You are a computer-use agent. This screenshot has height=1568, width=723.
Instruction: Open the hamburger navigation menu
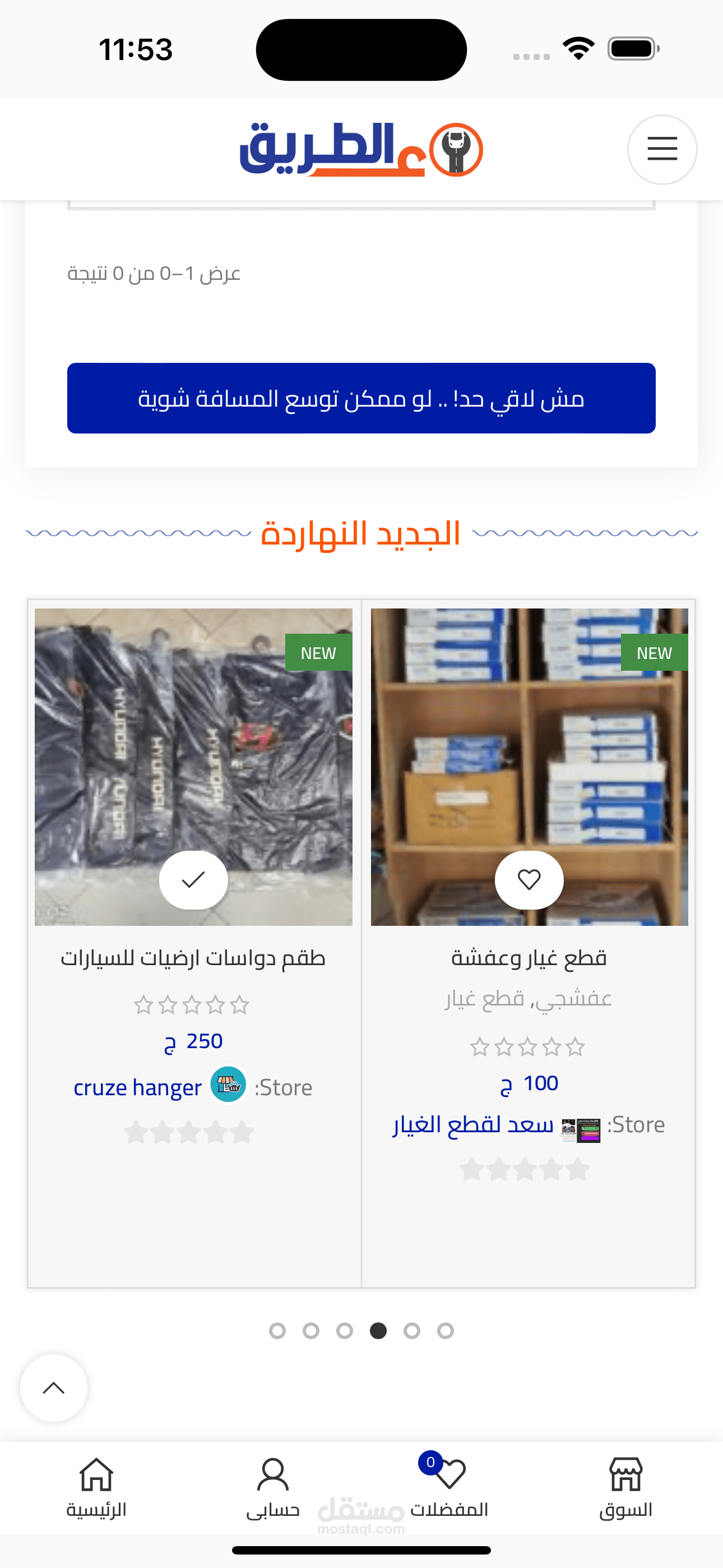tap(661, 150)
